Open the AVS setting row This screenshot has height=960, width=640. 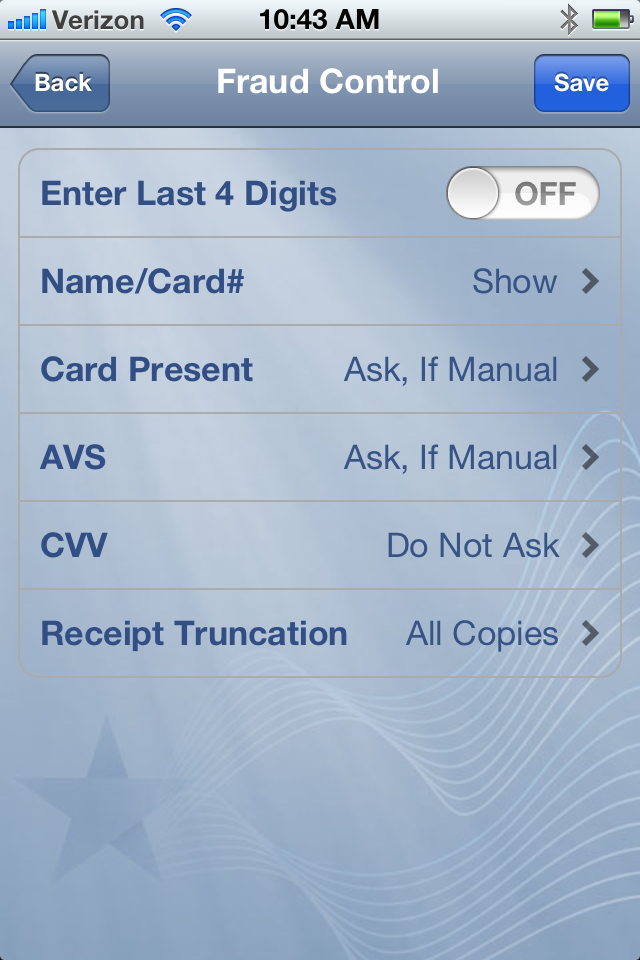320,458
